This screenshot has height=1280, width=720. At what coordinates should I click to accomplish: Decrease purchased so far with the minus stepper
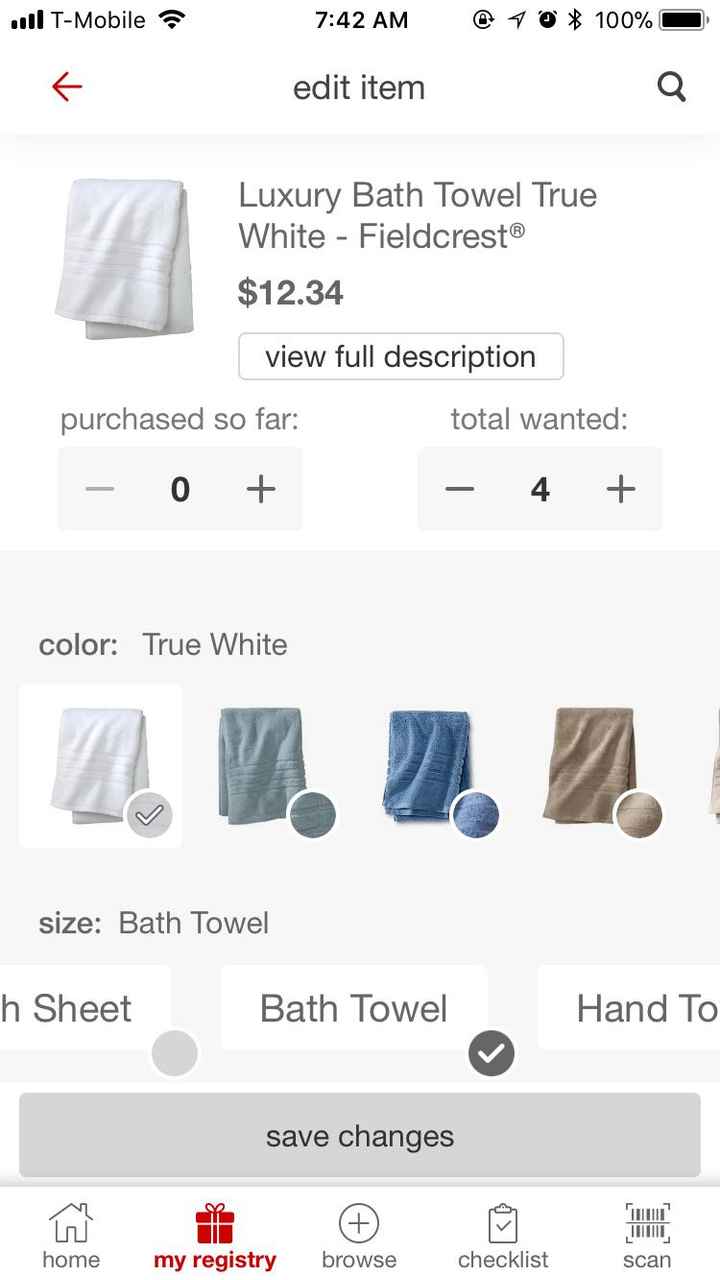tap(99, 489)
